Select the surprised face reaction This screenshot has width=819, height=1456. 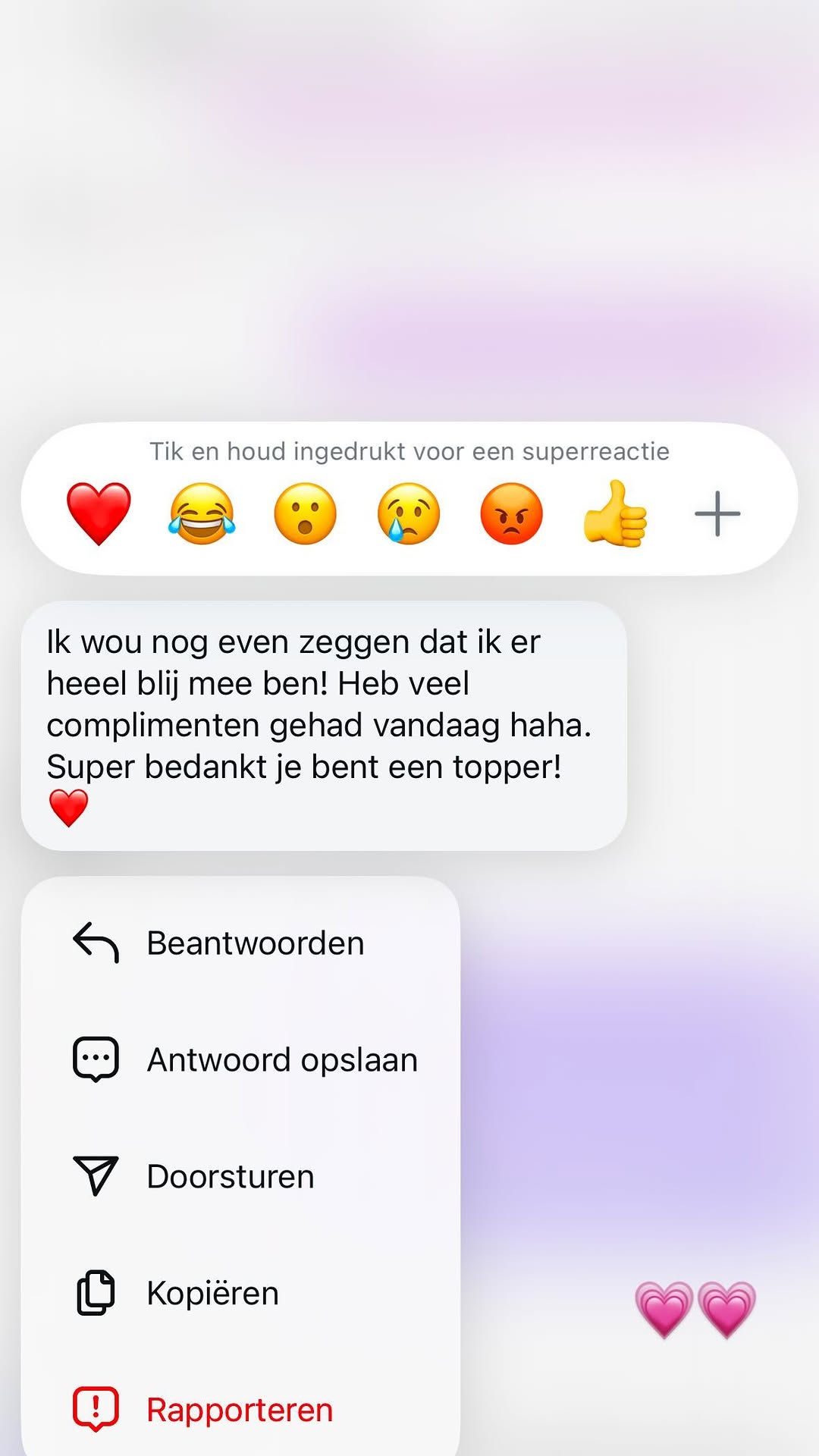pyautogui.click(x=305, y=513)
